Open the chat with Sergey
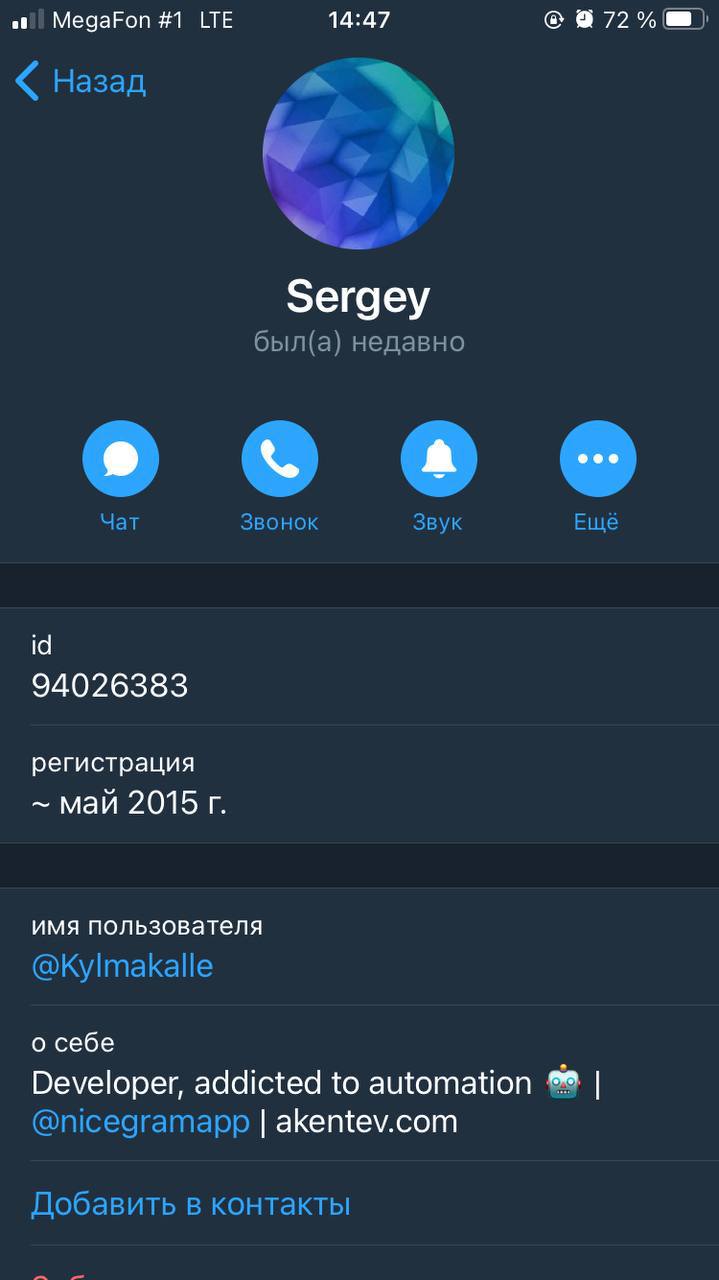The height and width of the screenshot is (1280, 719). point(120,459)
